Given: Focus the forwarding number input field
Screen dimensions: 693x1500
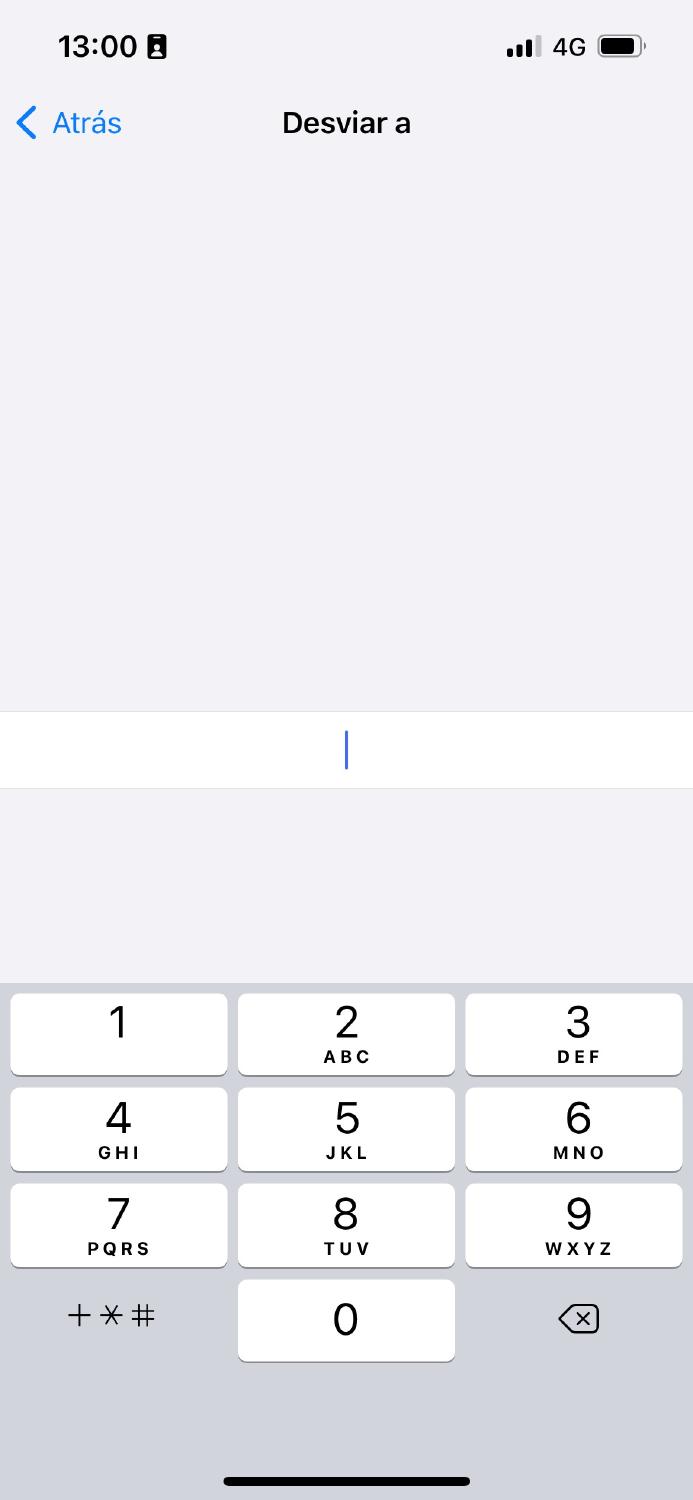Looking at the screenshot, I should click(346, 750).
